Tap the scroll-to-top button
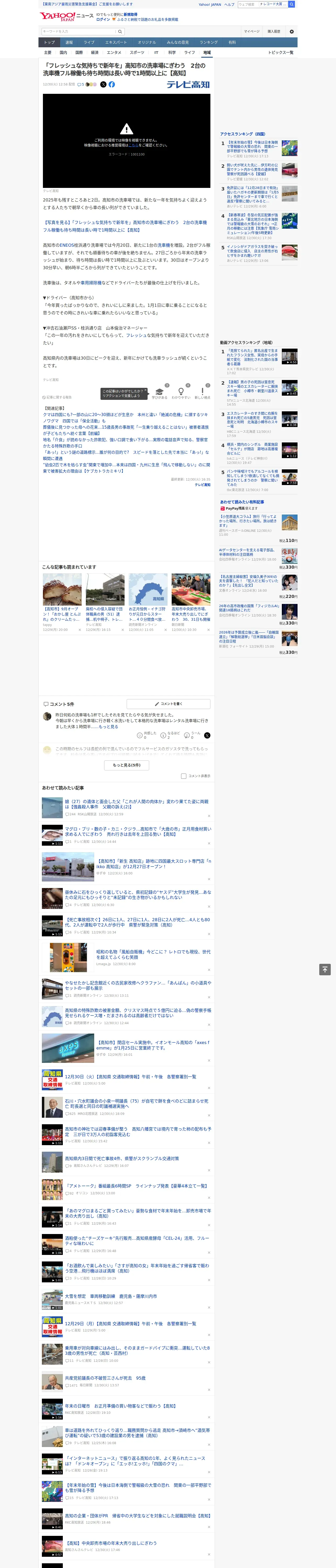Viewport: 336px width, 1568px height. pos(325,970)
